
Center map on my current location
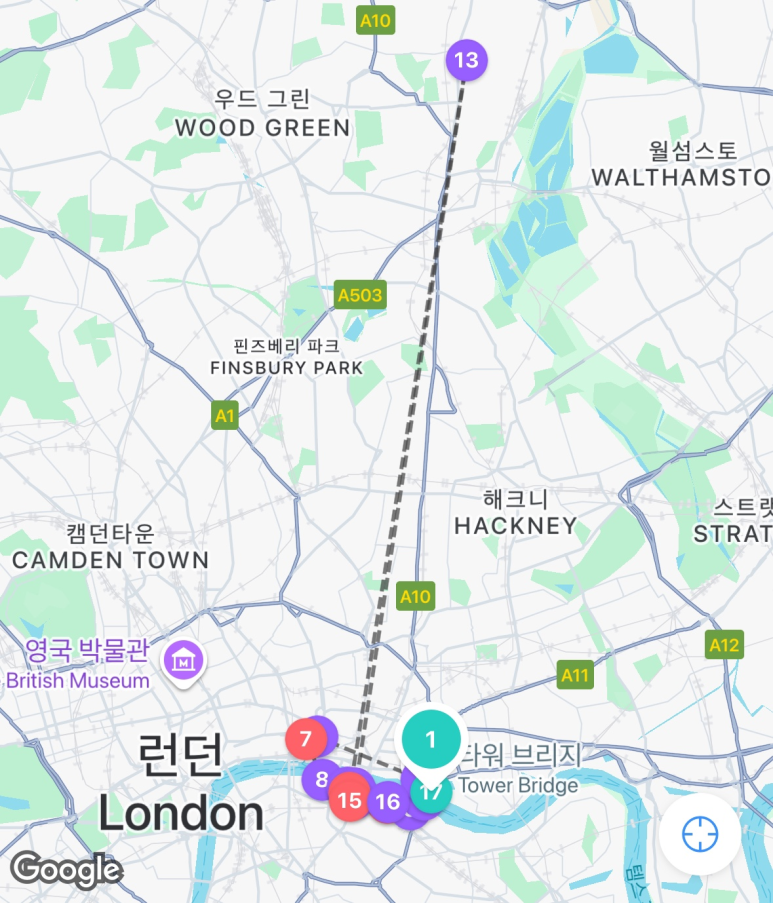700,834
